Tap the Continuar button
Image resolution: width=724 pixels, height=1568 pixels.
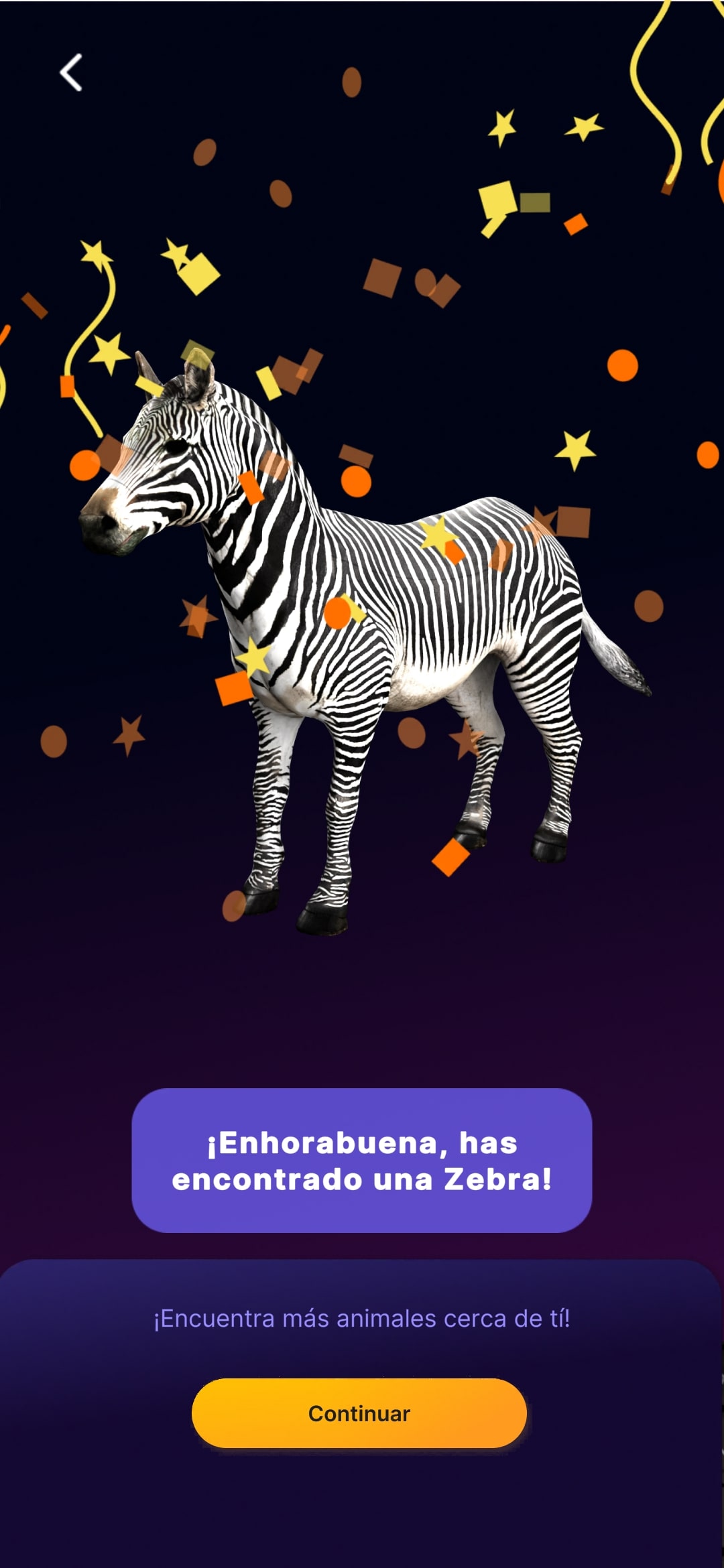pos(359,1413)
